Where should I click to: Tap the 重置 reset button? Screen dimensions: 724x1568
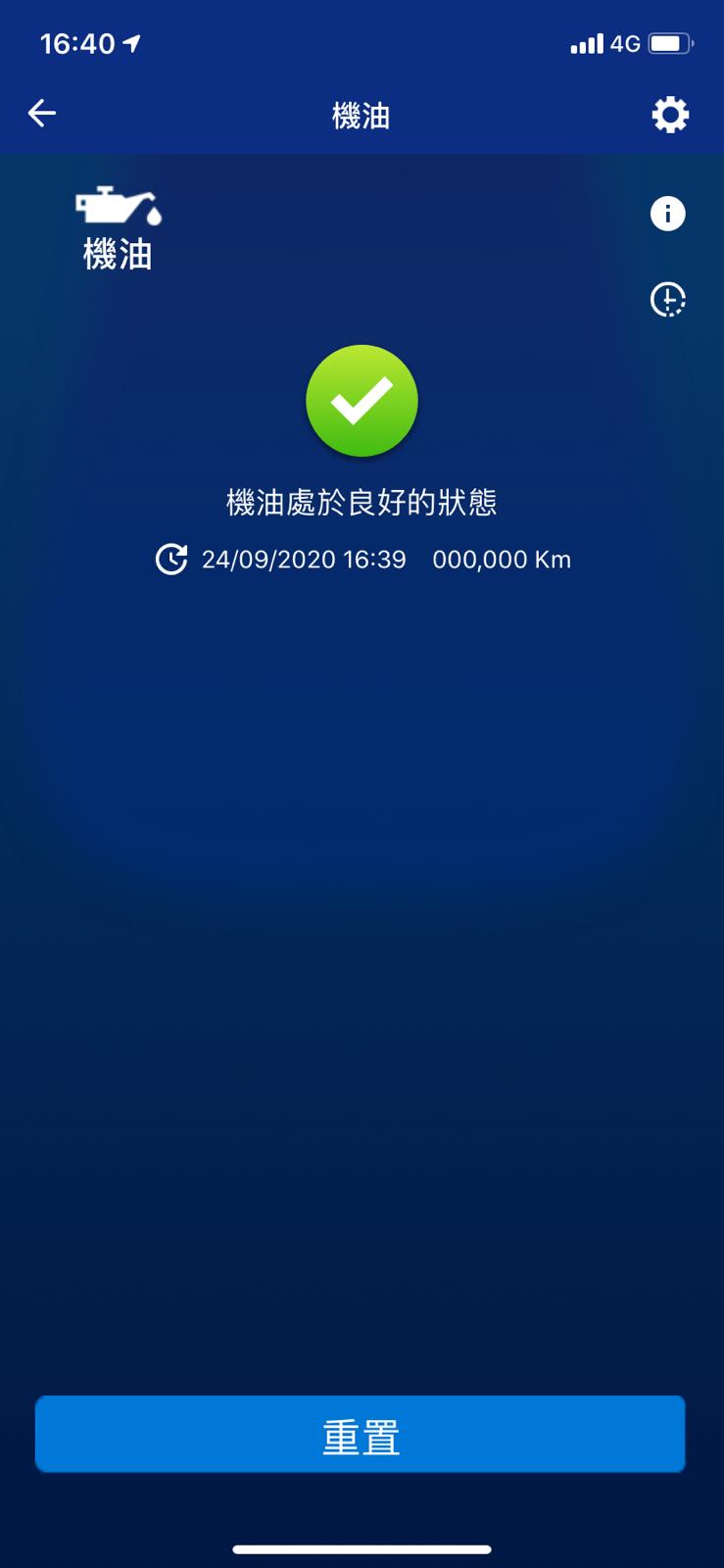tap(361, 1435)
